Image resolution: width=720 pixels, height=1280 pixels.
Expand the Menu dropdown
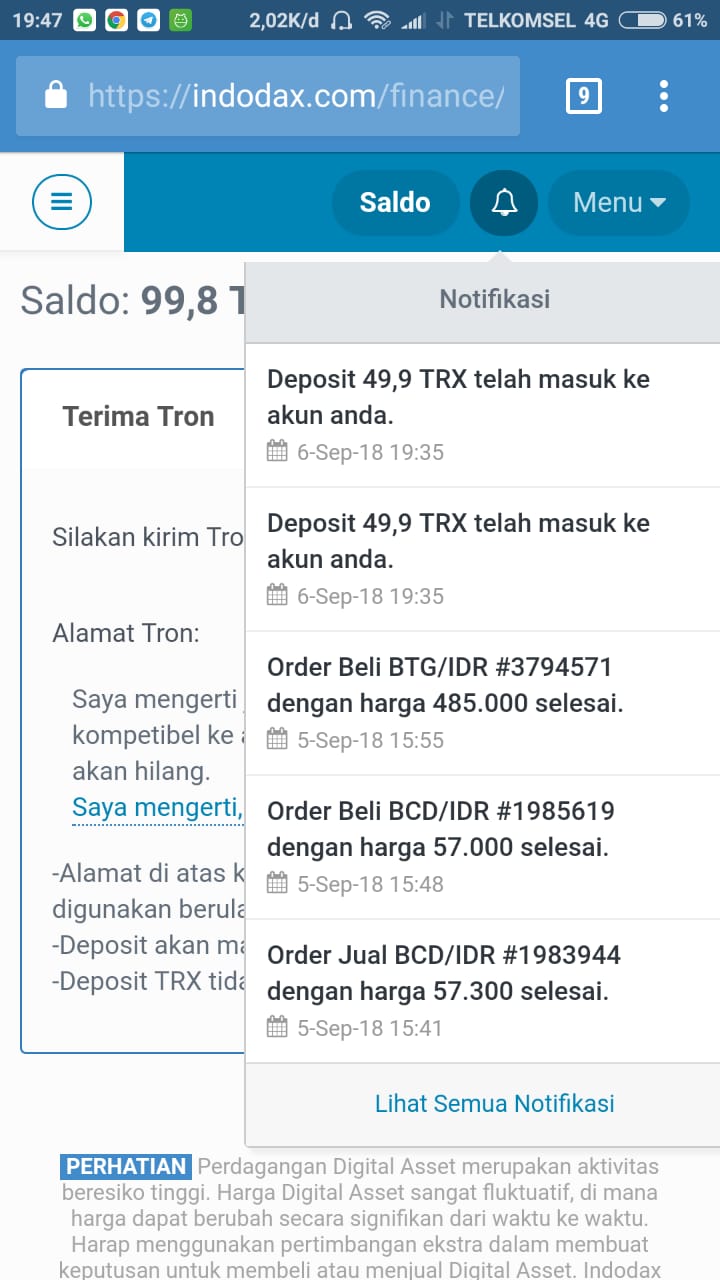coord(619,202)
